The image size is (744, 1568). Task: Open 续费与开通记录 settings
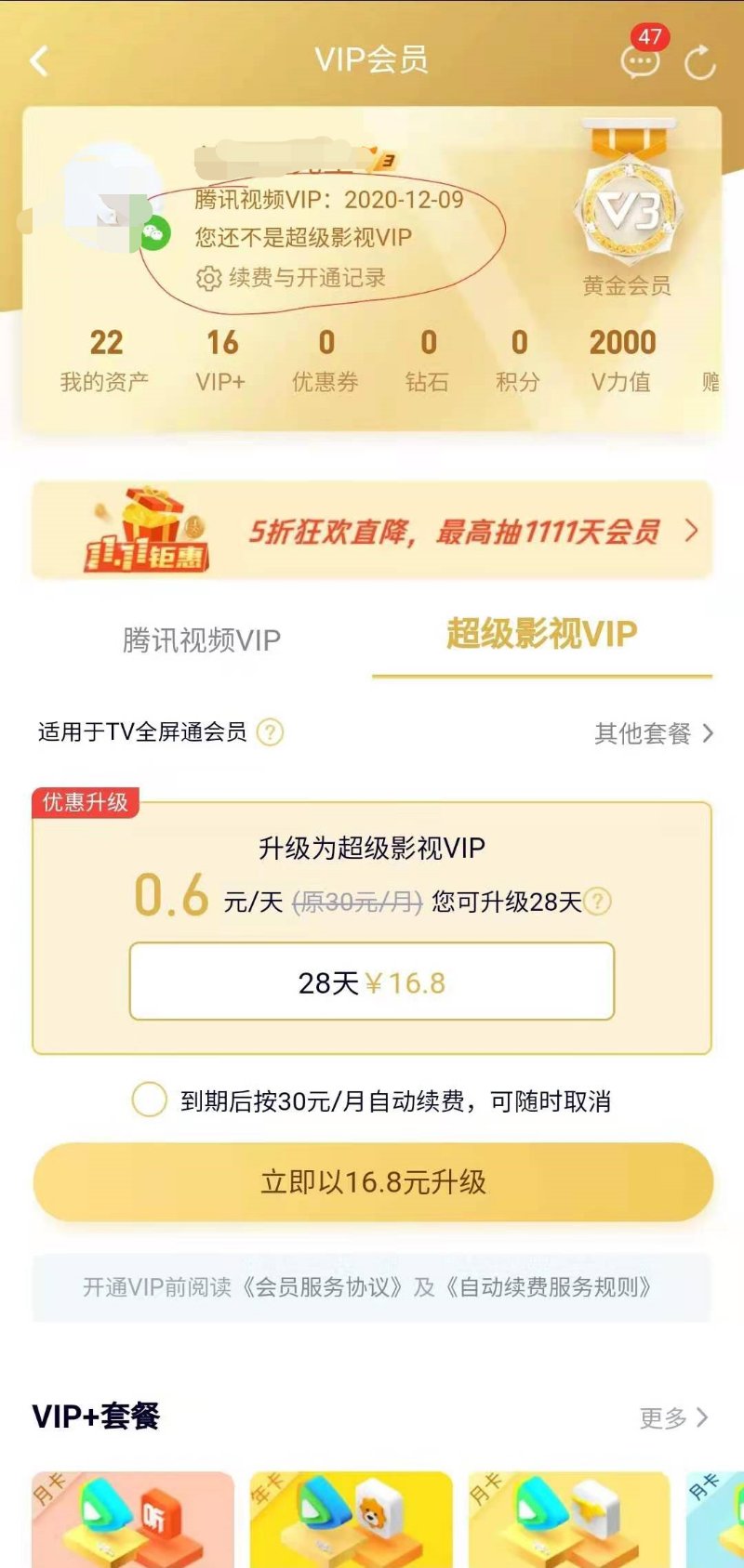pos(291,277)
